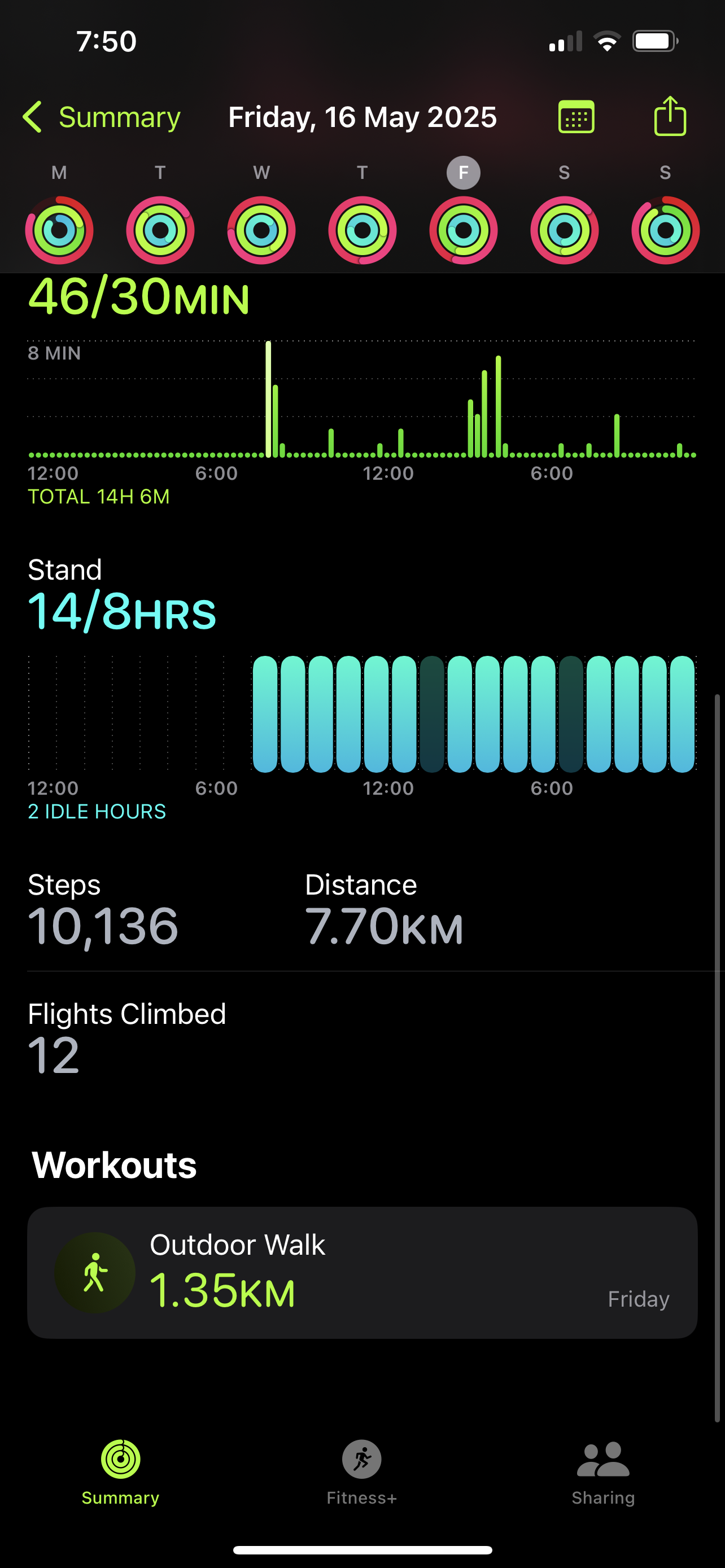This screenshot has height=1568, width=725.
Task: Select Sunday's activity rings
Action: 665,230
